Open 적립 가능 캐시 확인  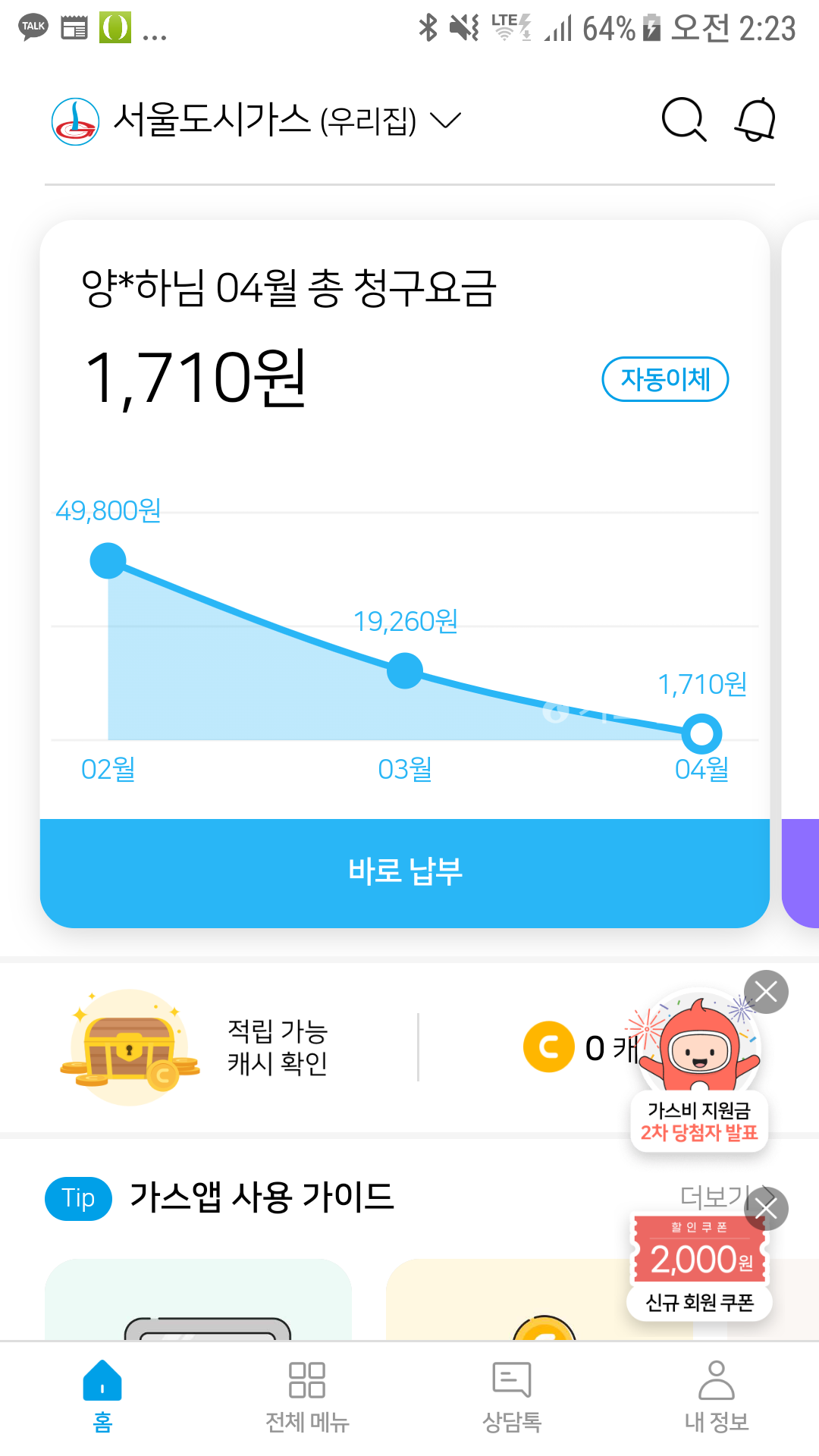click(278, 1047)
